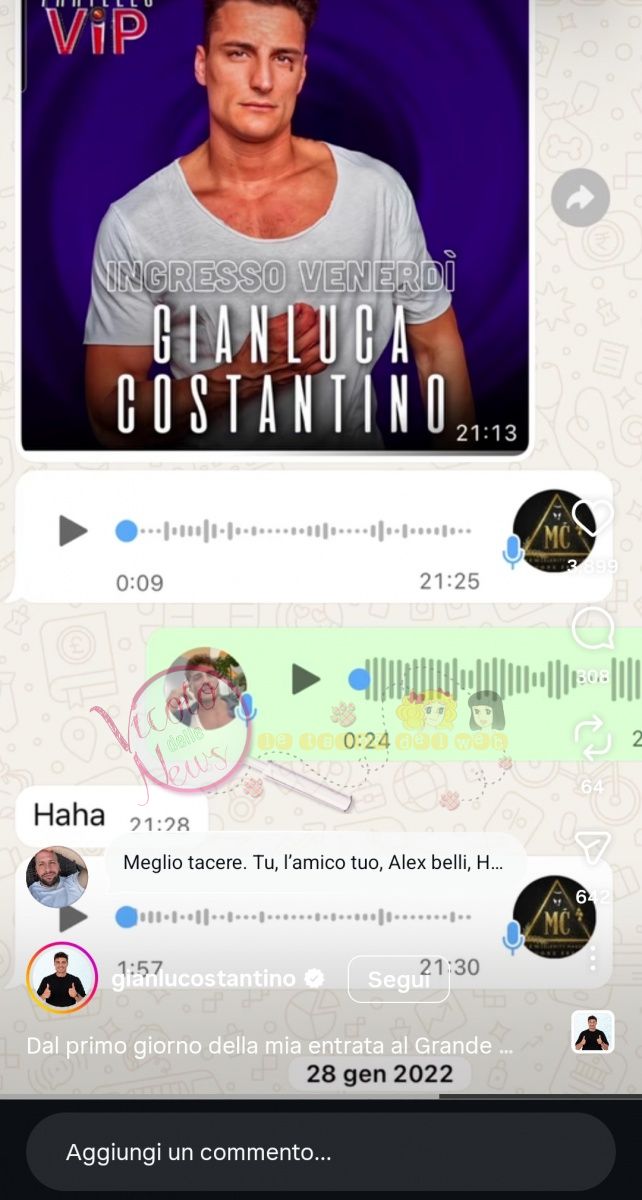Viewport: 642px width, 1200px height.
Task: Tap the Segui button to follow
Action: point(398,980)
